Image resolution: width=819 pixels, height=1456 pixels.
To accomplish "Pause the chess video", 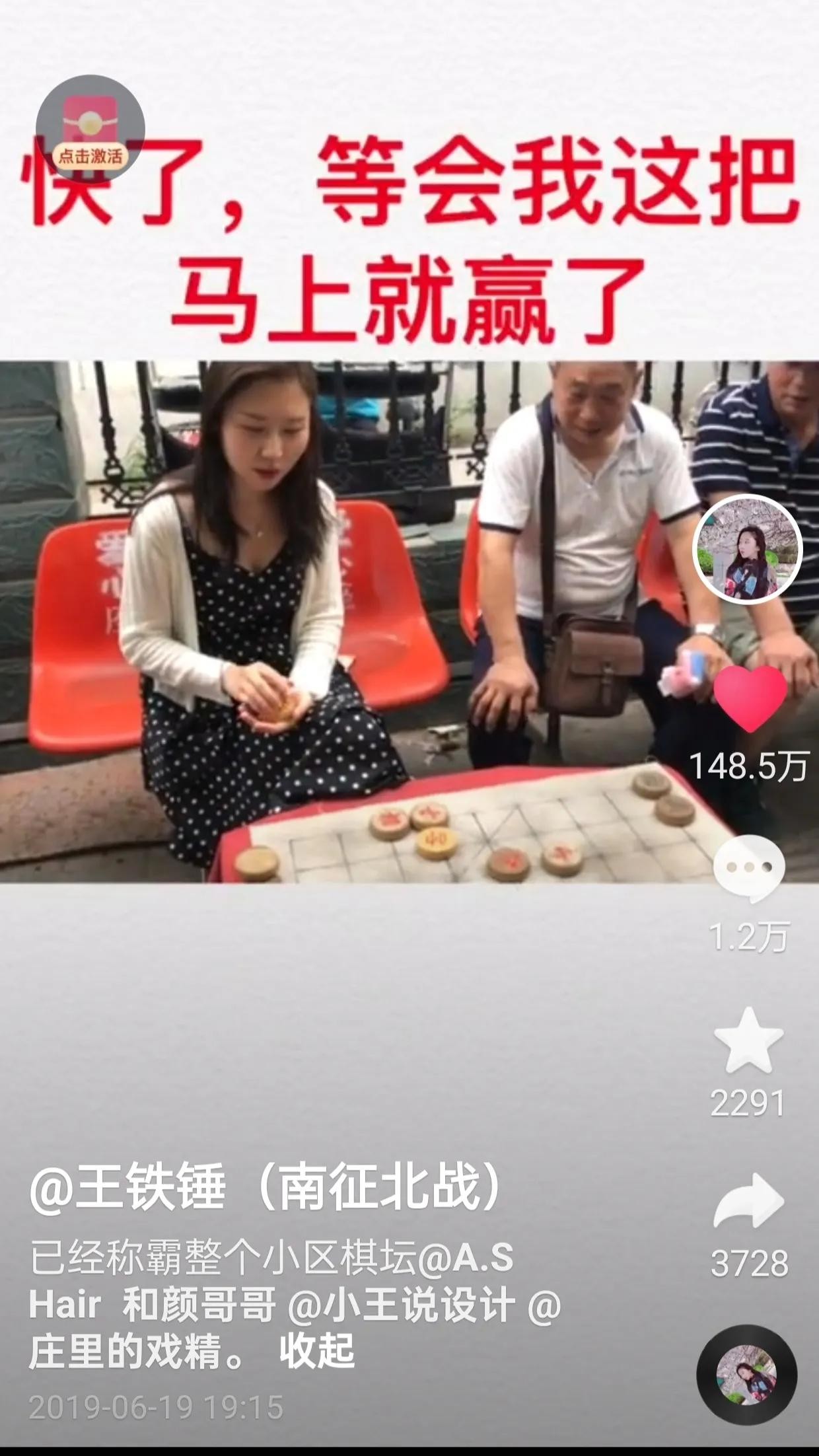I will 370,621.
